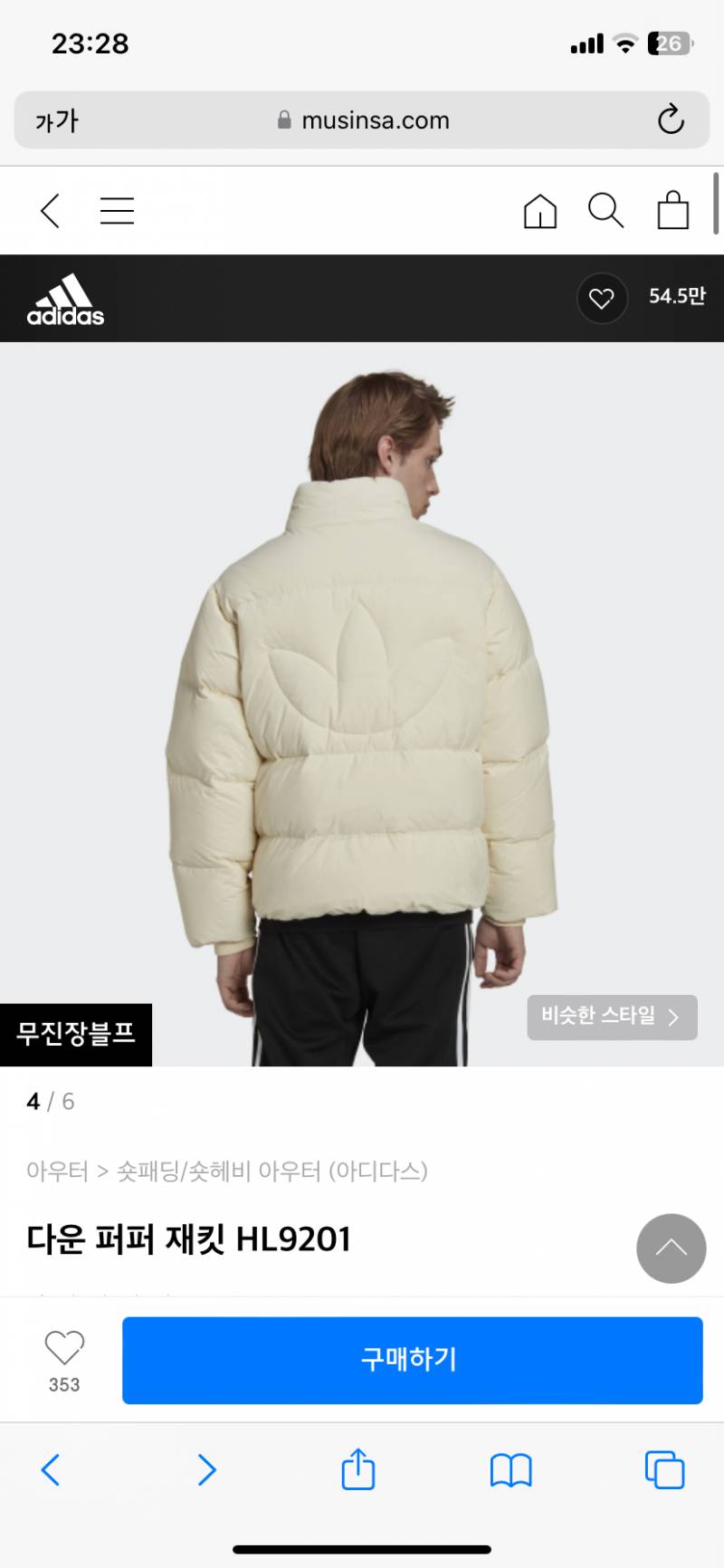724x1568 pixels.
Task: Toggle the brand follow heart next to 54.5만
Action: coord(601,297)
